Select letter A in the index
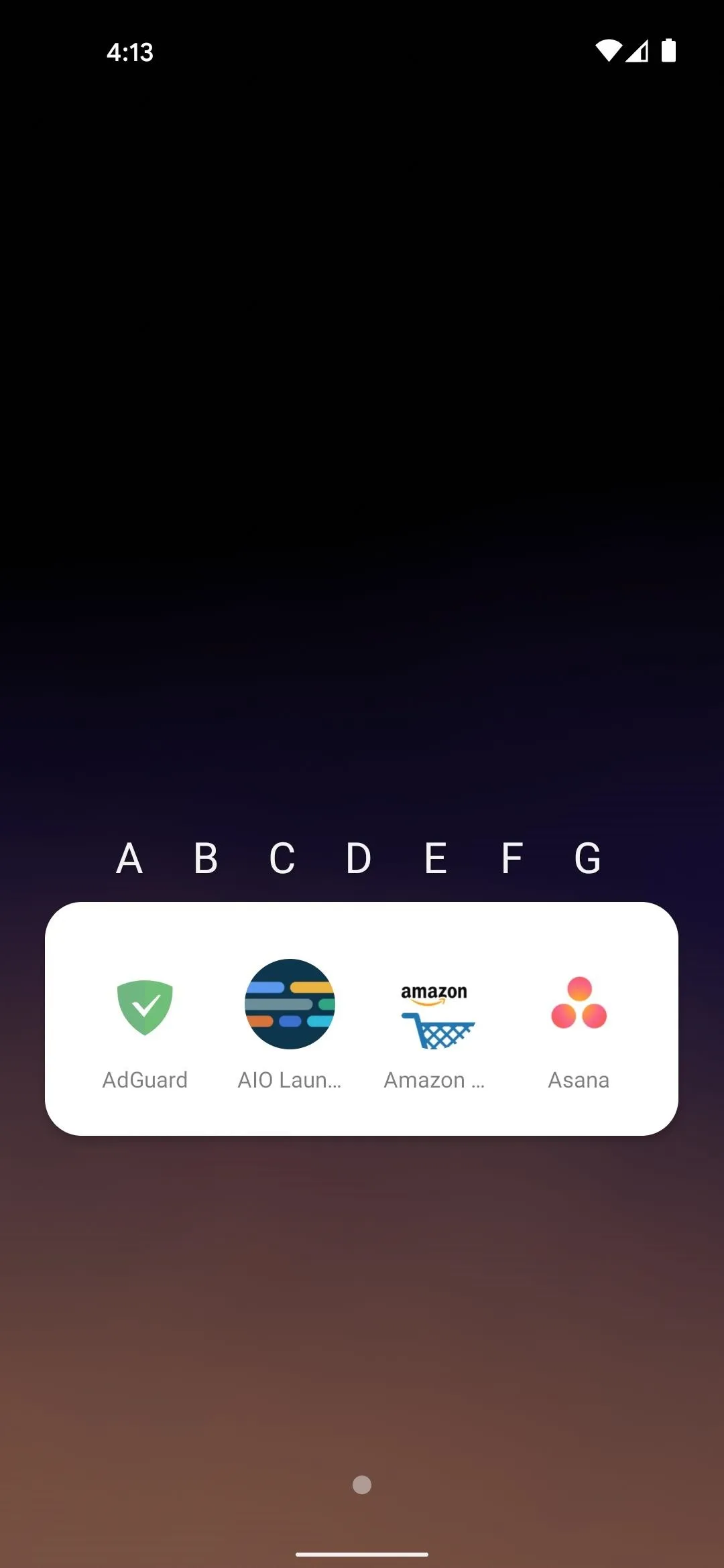Screen dimensions: 724x1568 [129, 858]
